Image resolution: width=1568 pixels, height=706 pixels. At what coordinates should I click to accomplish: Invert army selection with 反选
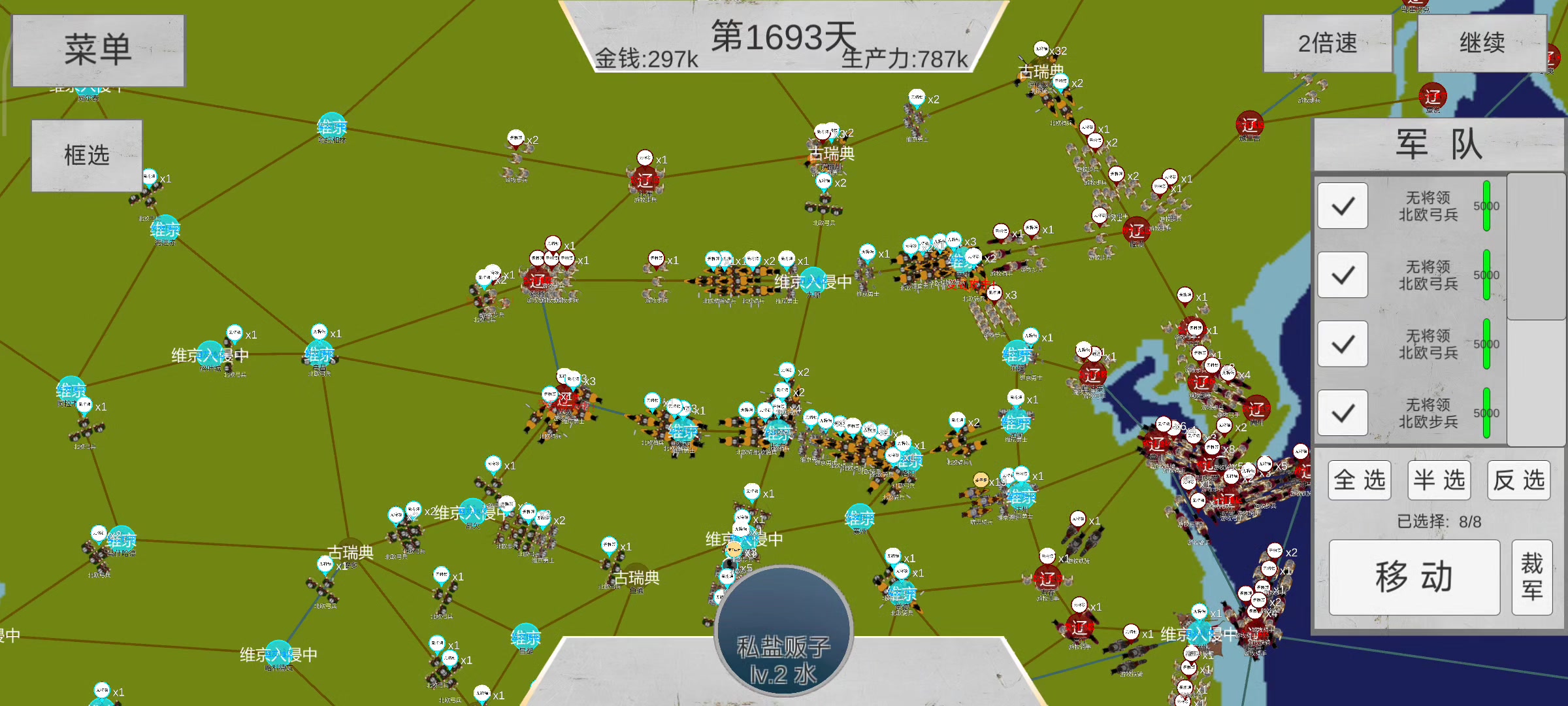[x=1518, y=480]
